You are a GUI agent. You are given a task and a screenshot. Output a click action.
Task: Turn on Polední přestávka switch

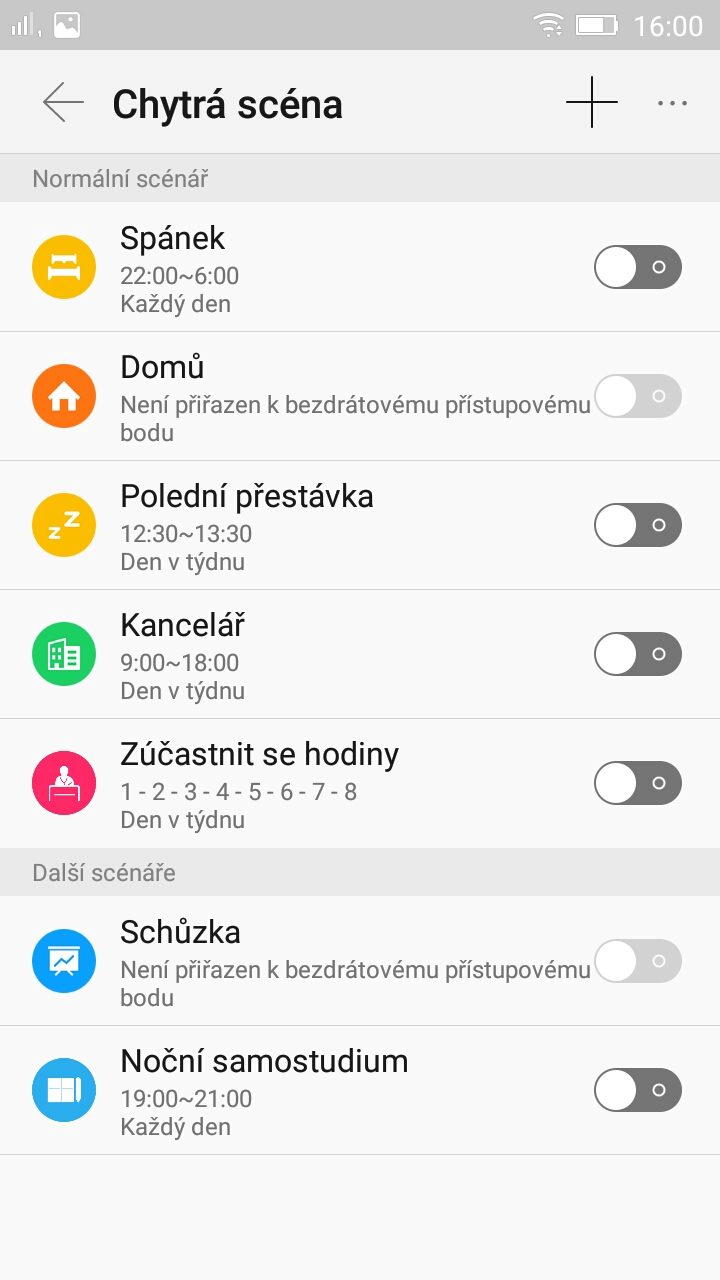[x=638, y=525]
